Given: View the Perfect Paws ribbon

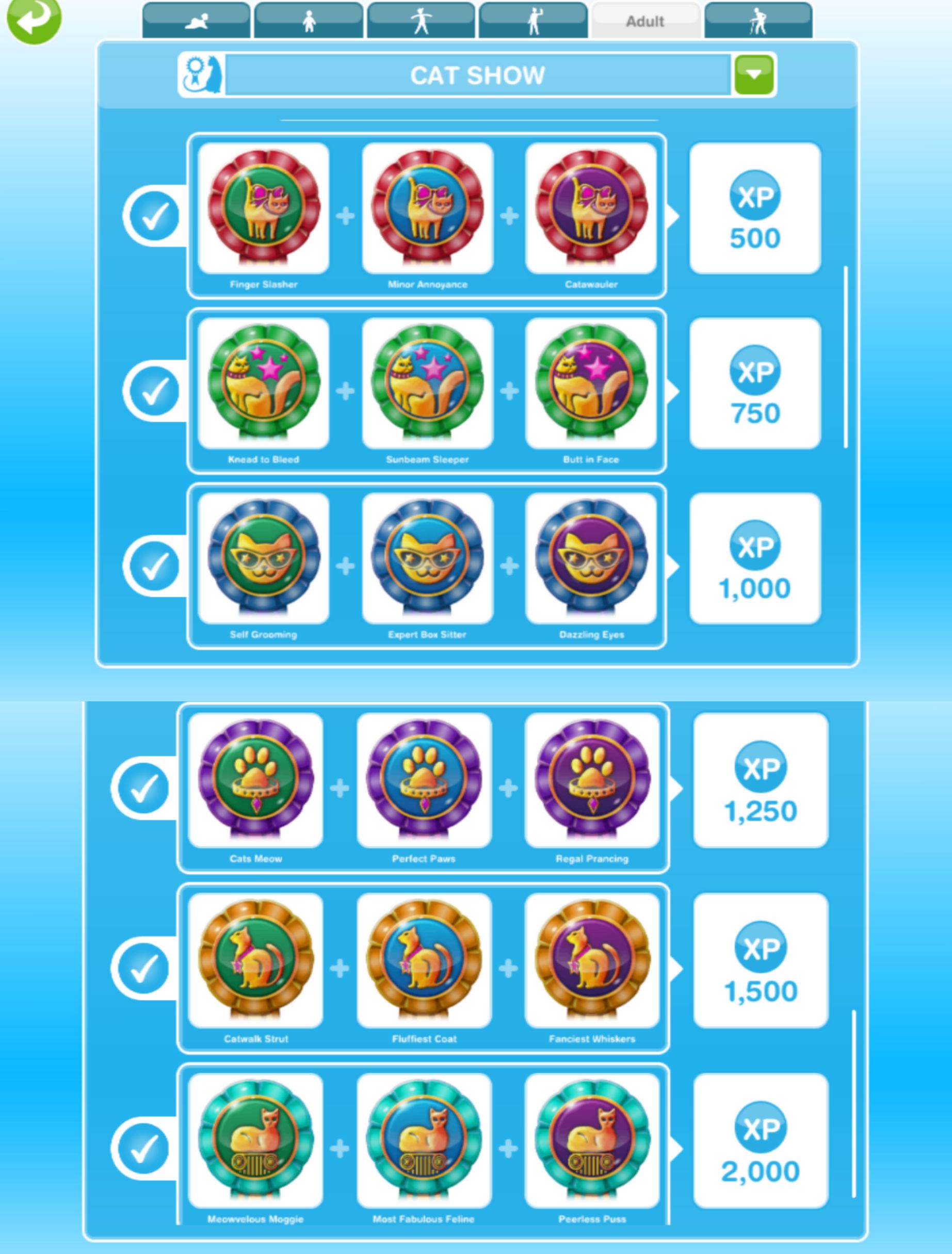Looking at the screenshot, I should (x=424, y=780).
